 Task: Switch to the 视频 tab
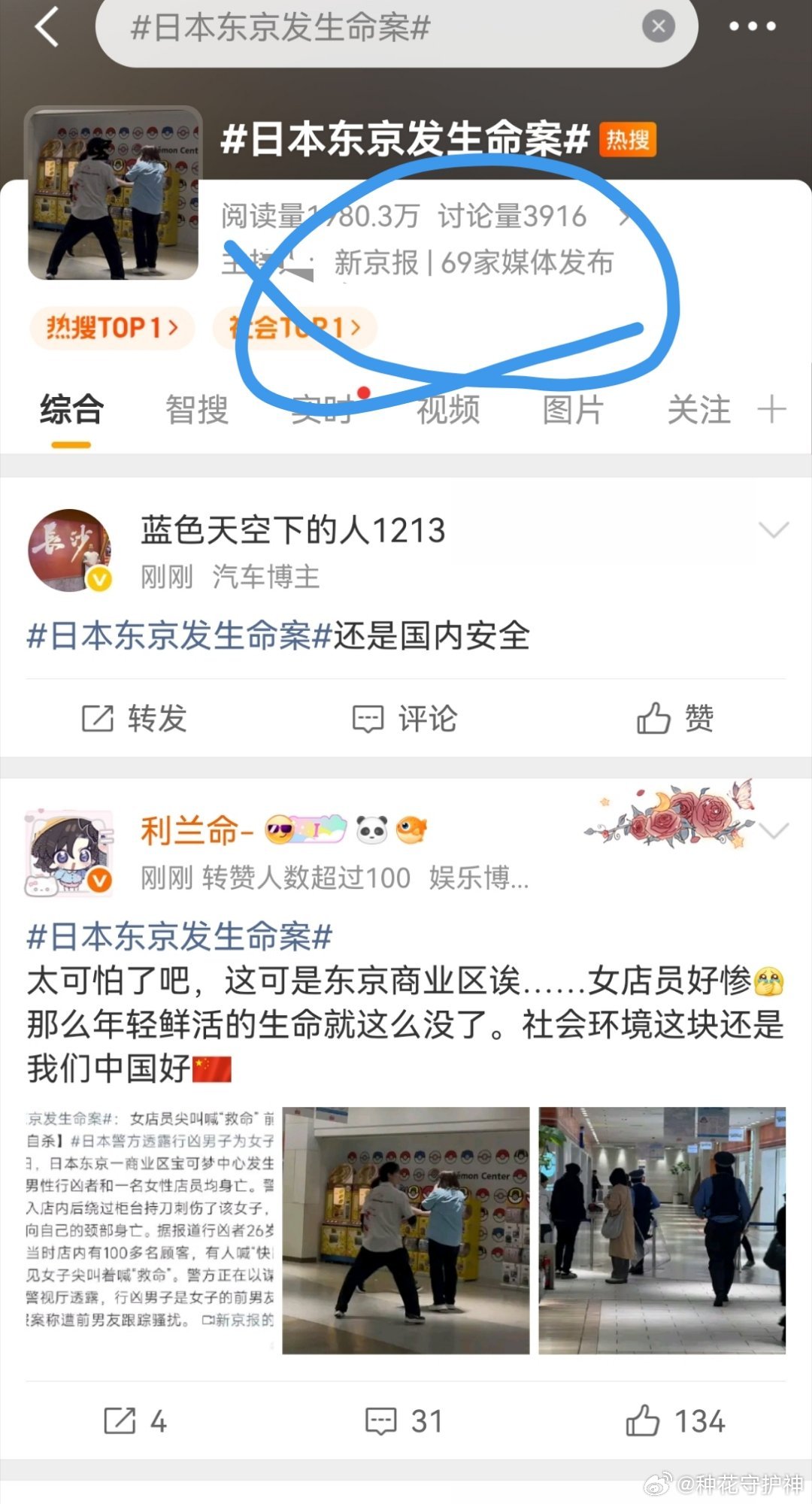(x=449, y=408)
